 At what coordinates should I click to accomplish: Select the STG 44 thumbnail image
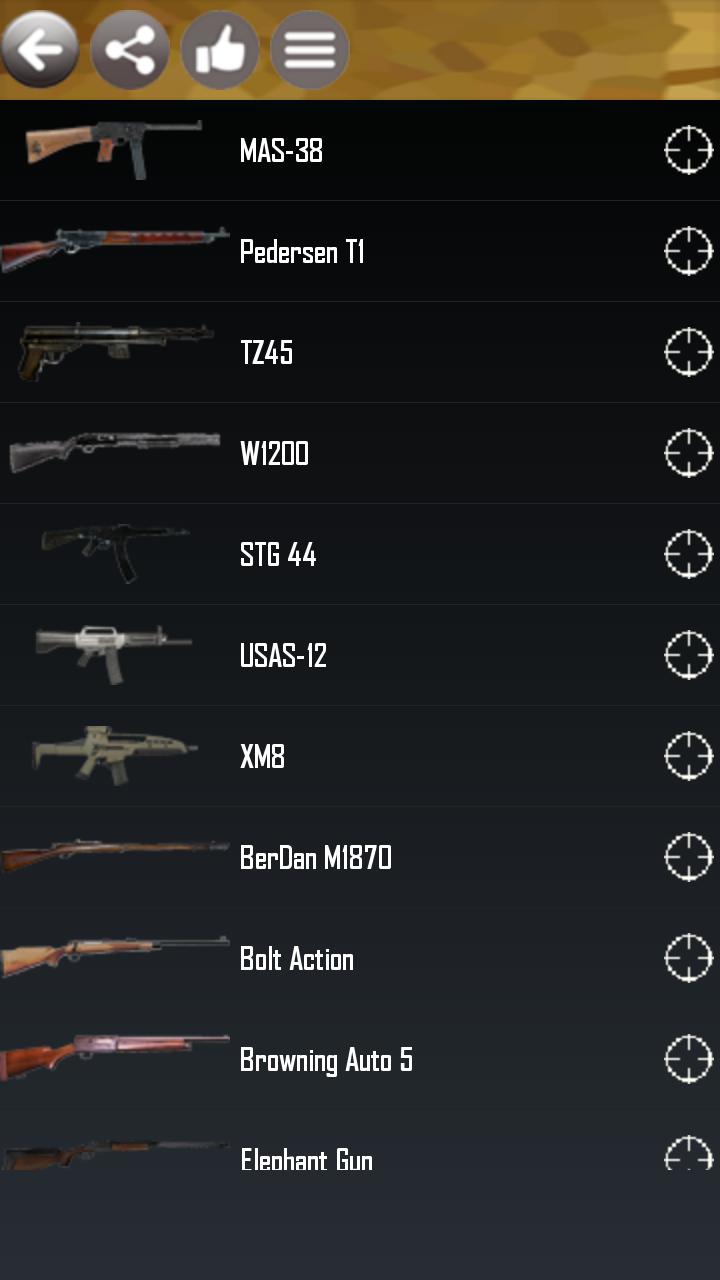coord(115,553)
